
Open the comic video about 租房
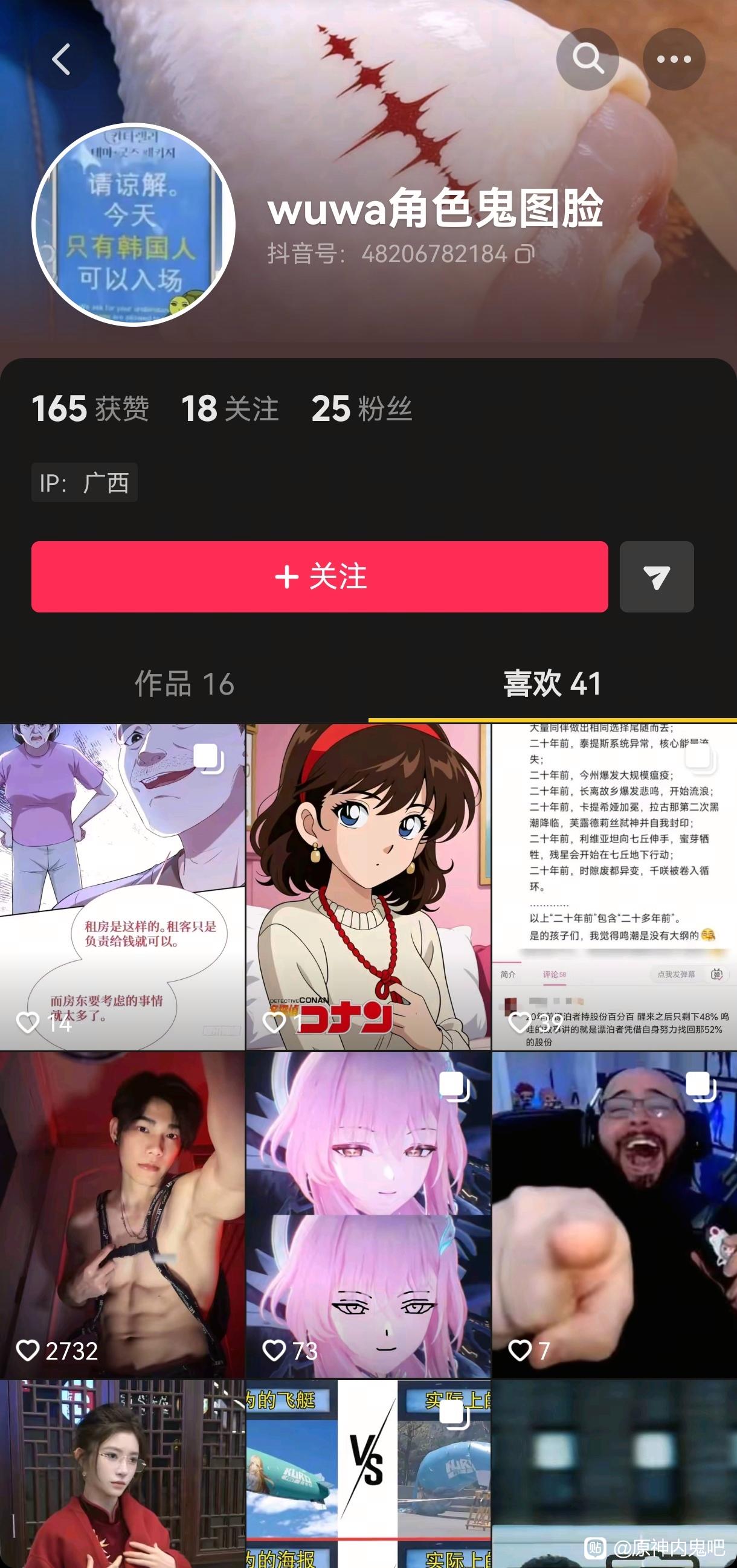pyautogui.click(x=122, y=887)
